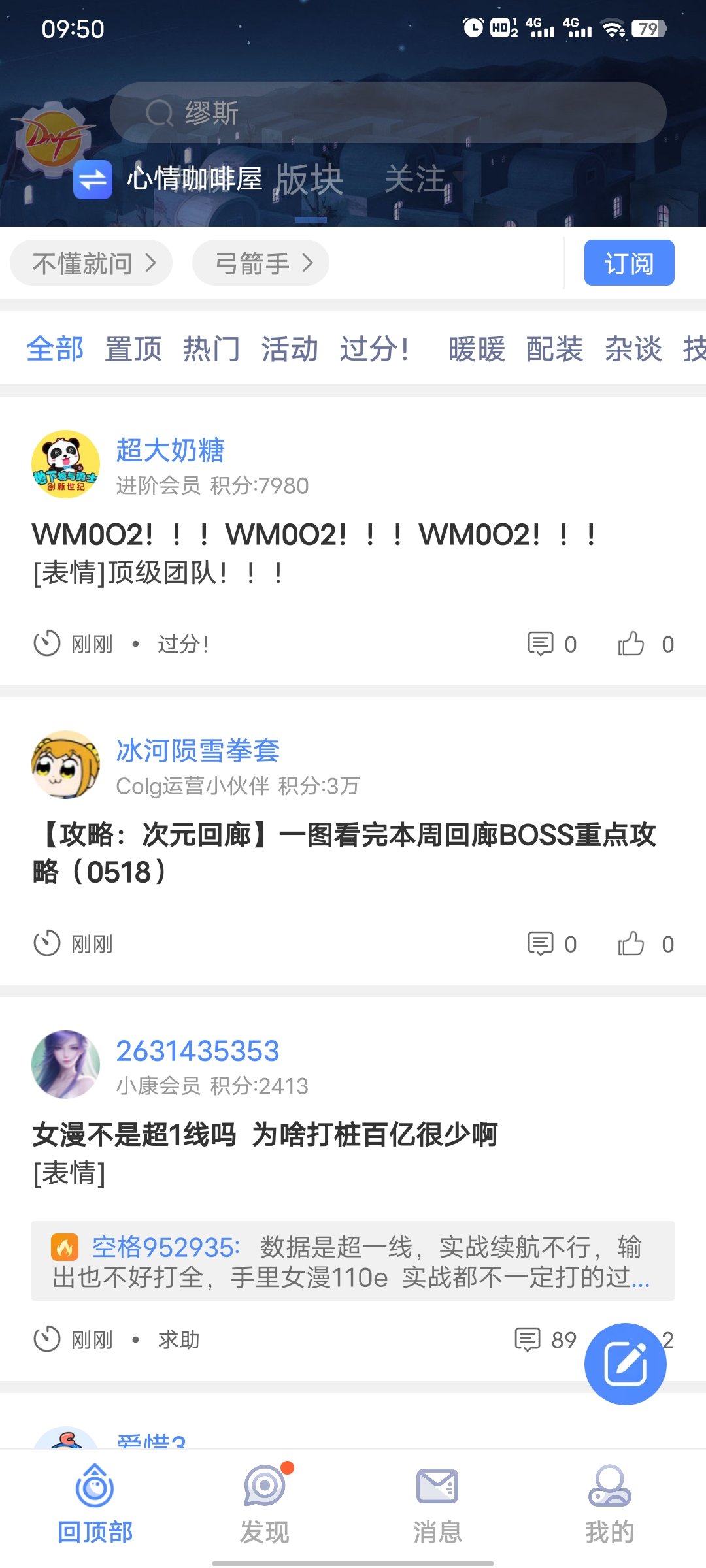The height and width of the screenshot is (1568, 706).
Task: Tap the blue forum switch icon
Action: point(93,179)
